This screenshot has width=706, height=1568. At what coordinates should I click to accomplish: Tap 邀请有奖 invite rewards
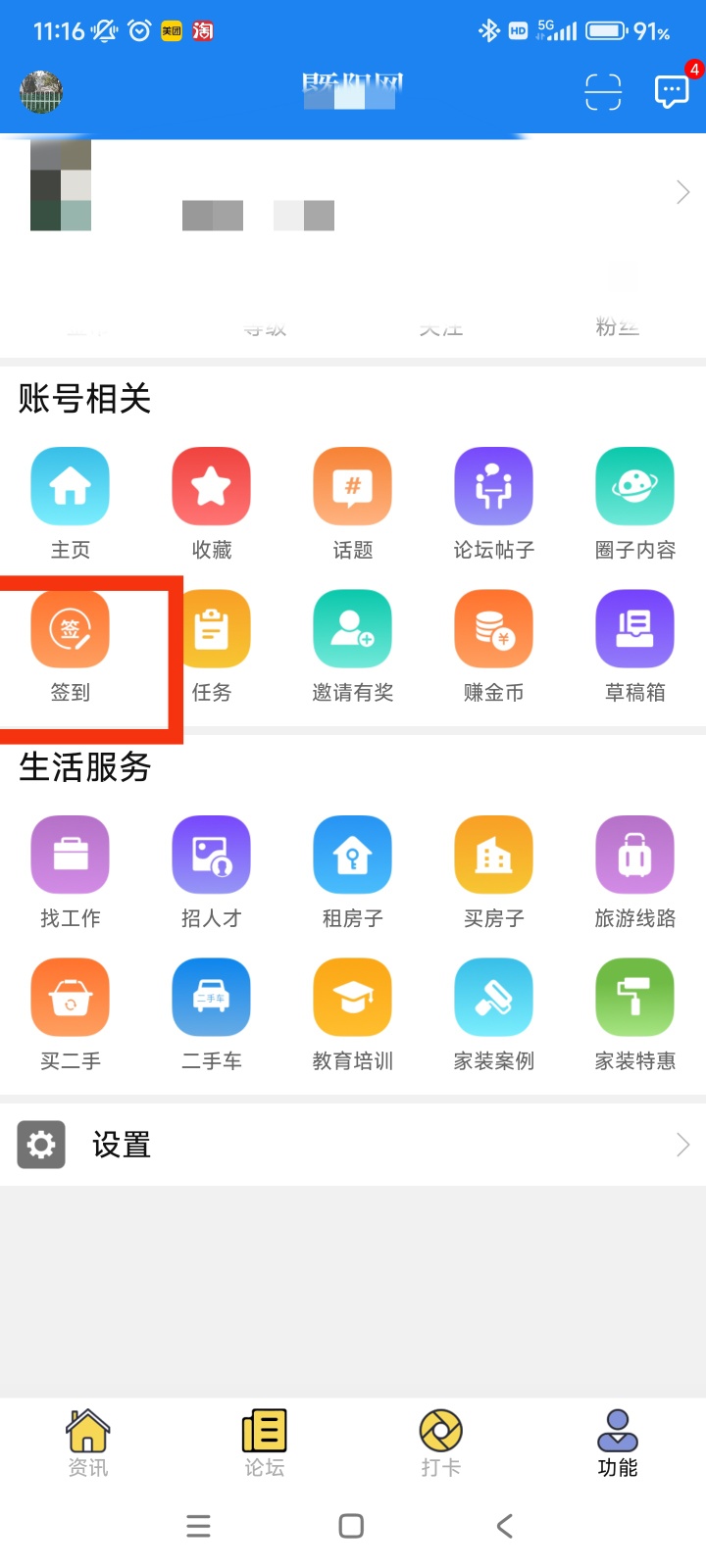(353, 647)
